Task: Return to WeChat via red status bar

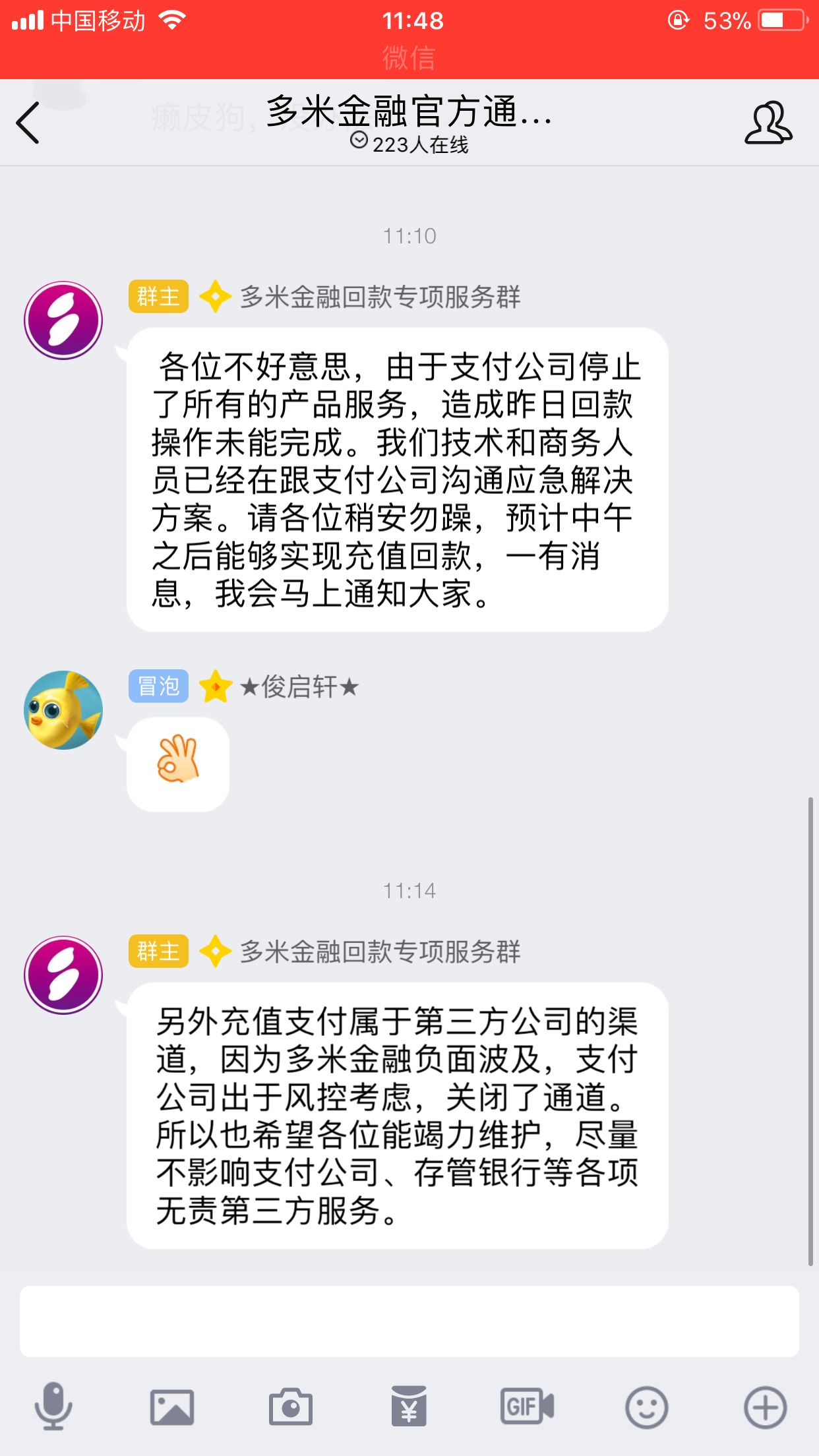Action: click(409, 57)
